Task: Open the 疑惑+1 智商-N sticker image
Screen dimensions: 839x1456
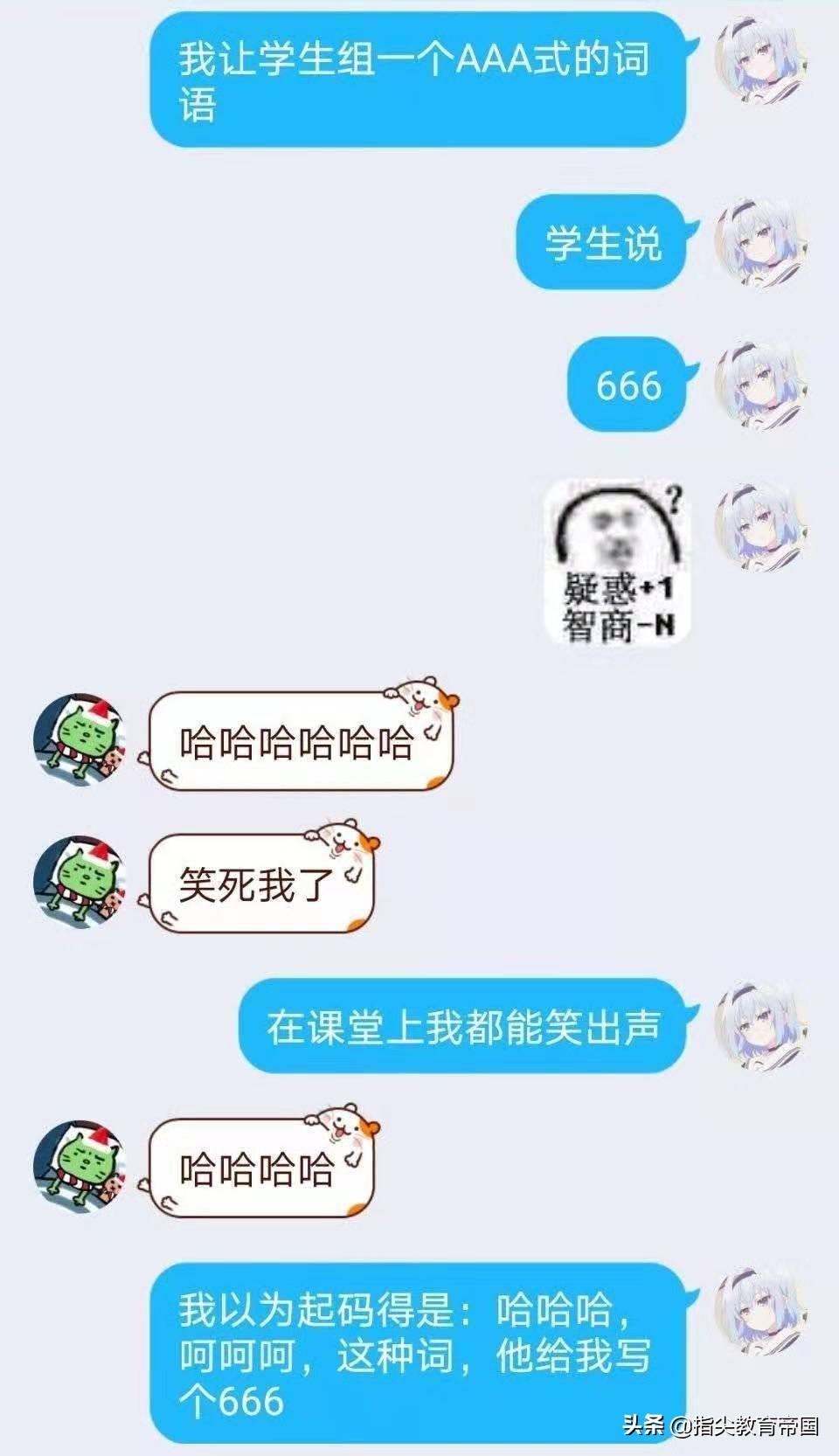Action: click(617, 564)
